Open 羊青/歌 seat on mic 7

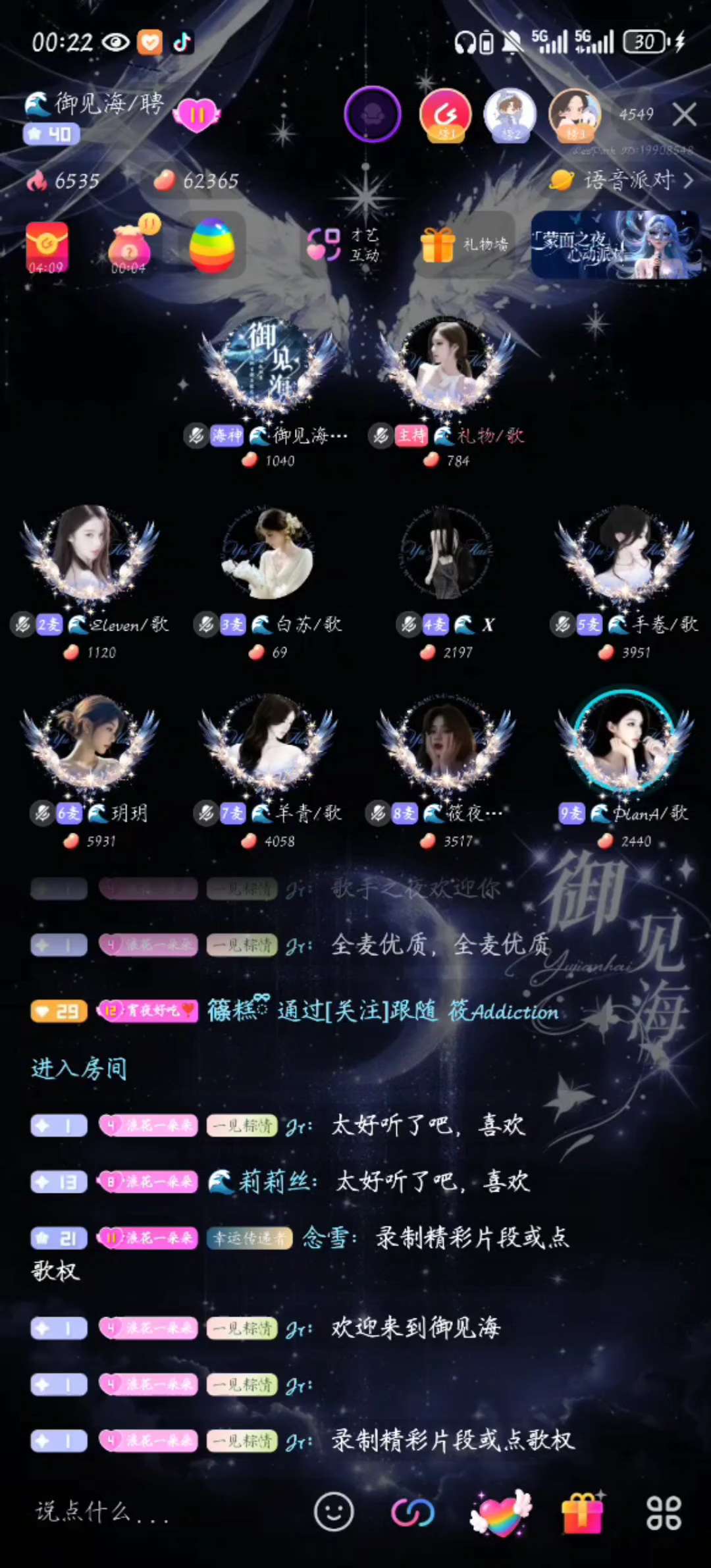(268, 741)
